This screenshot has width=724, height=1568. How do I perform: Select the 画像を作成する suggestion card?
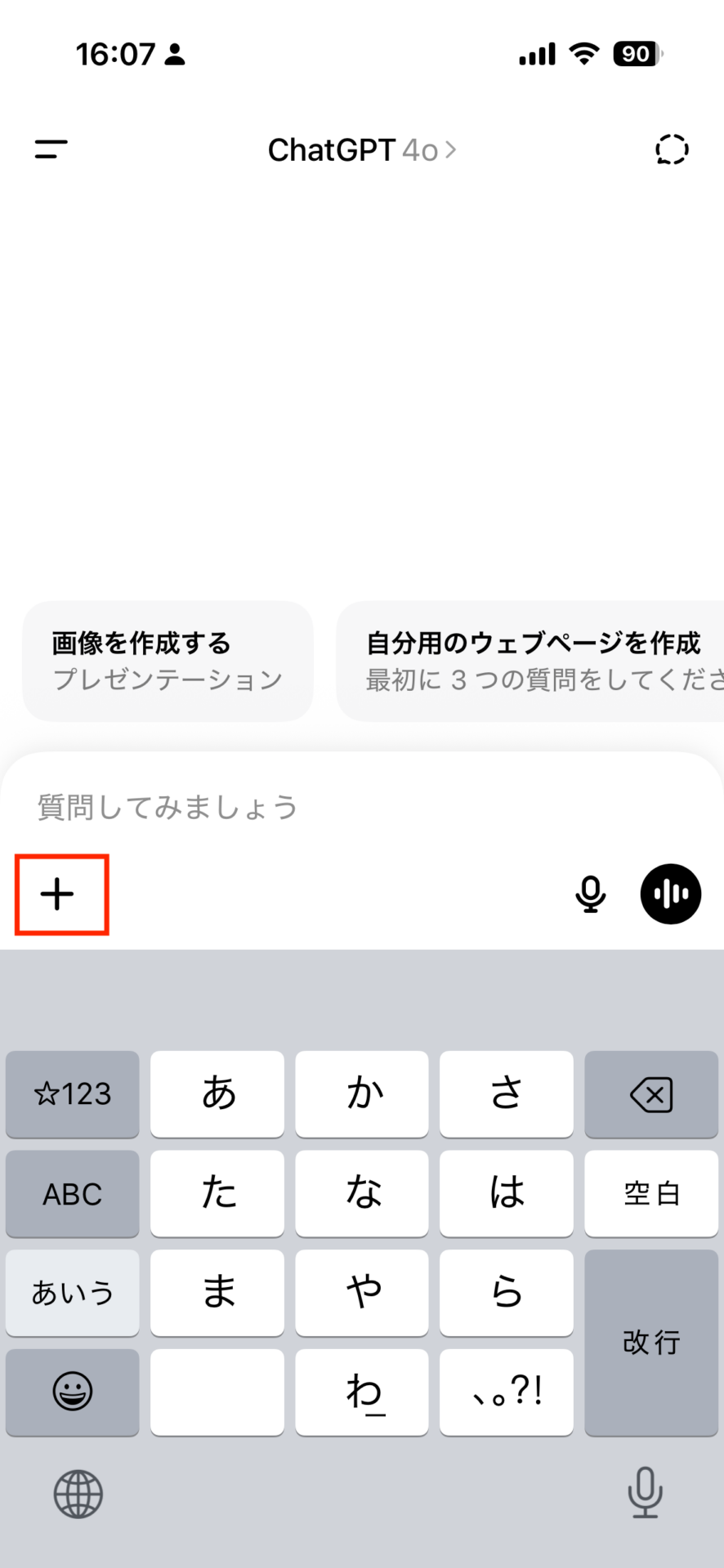coord(168,661)
